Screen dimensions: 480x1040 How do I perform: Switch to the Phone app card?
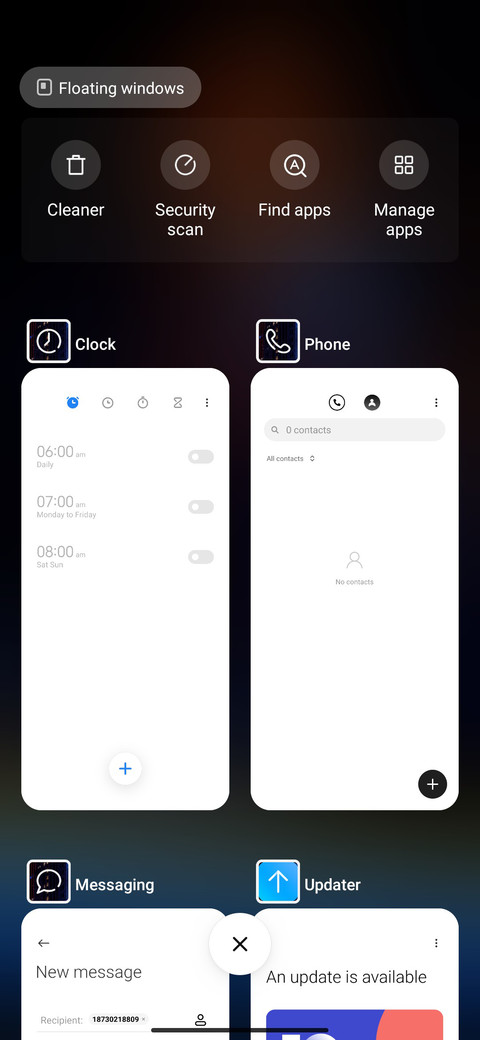(355, 589)
